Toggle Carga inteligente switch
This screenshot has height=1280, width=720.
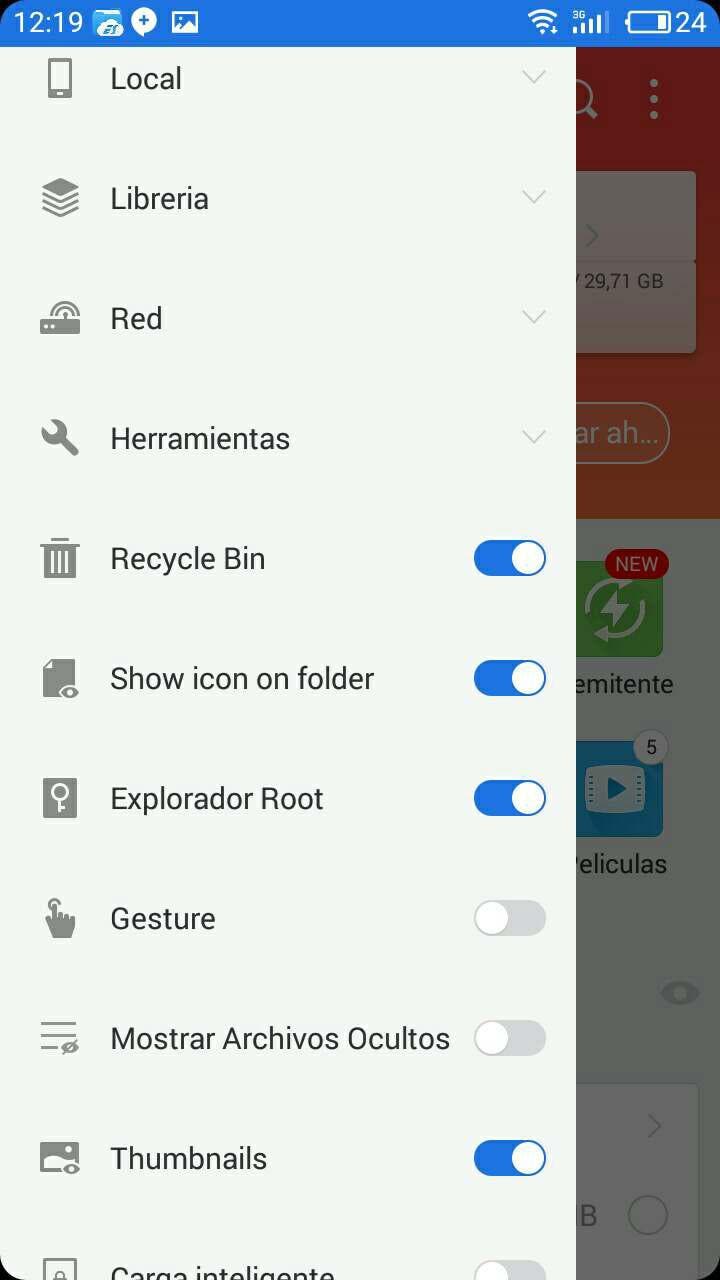coord(509,1270)
